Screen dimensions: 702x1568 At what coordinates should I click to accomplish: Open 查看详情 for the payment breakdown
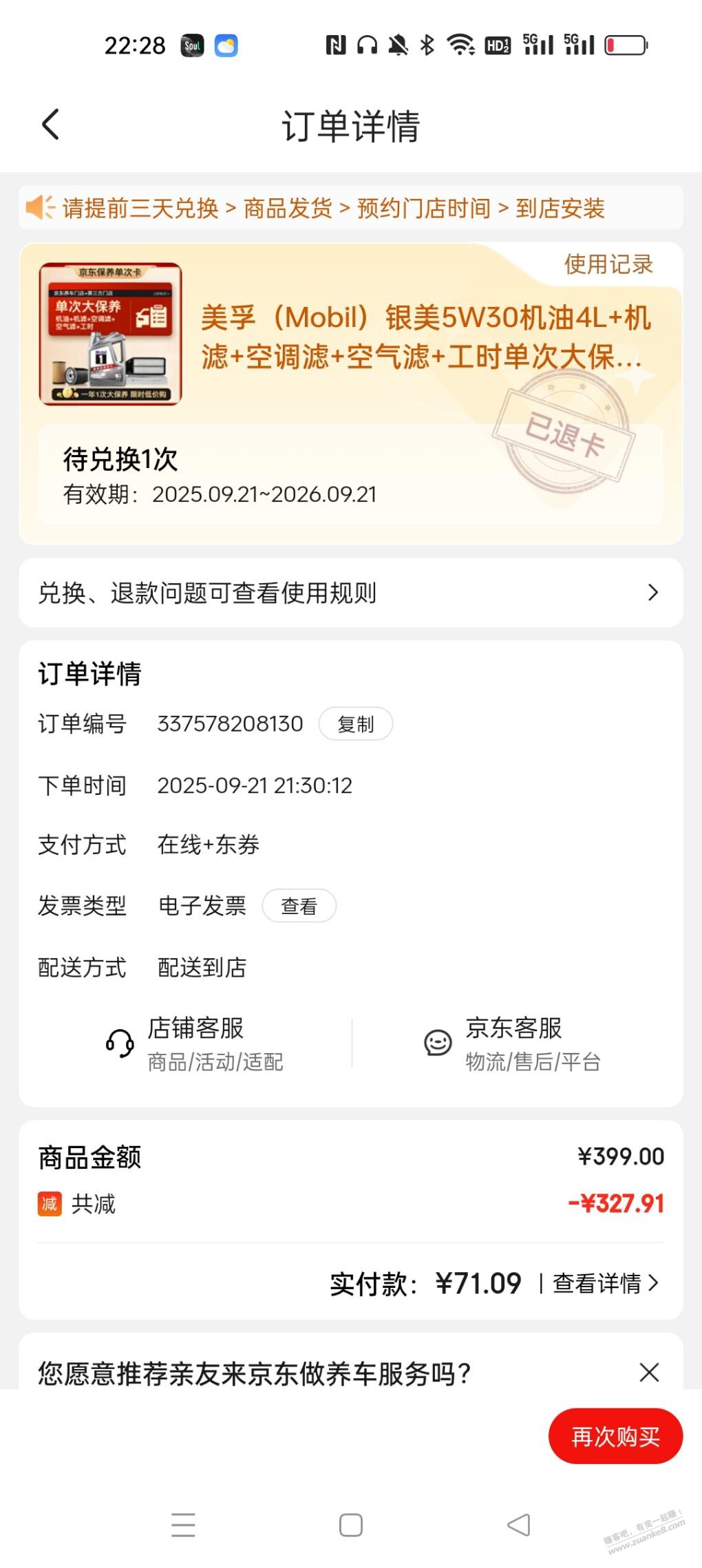[604, 1283]
